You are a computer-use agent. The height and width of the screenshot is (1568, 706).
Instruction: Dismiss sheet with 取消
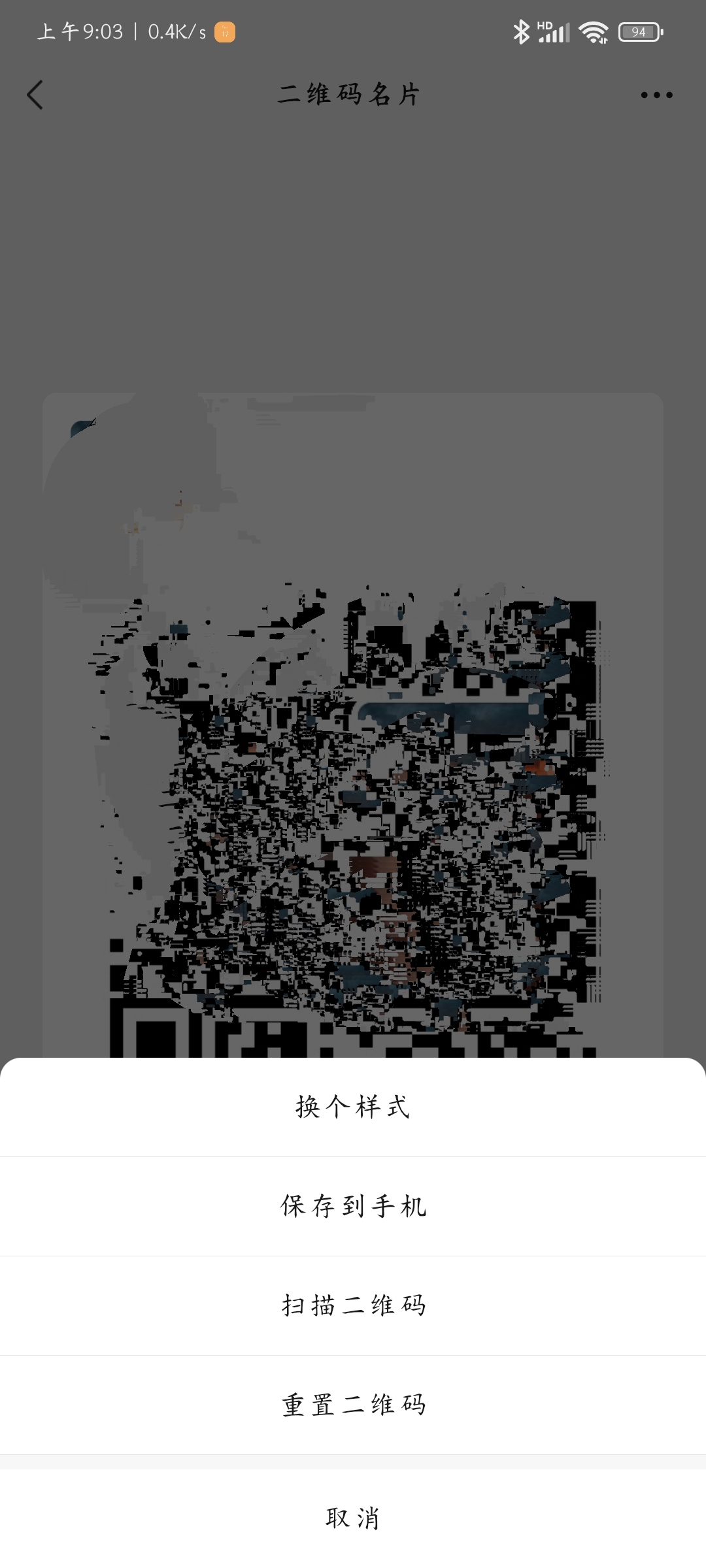coord(353,1518)
